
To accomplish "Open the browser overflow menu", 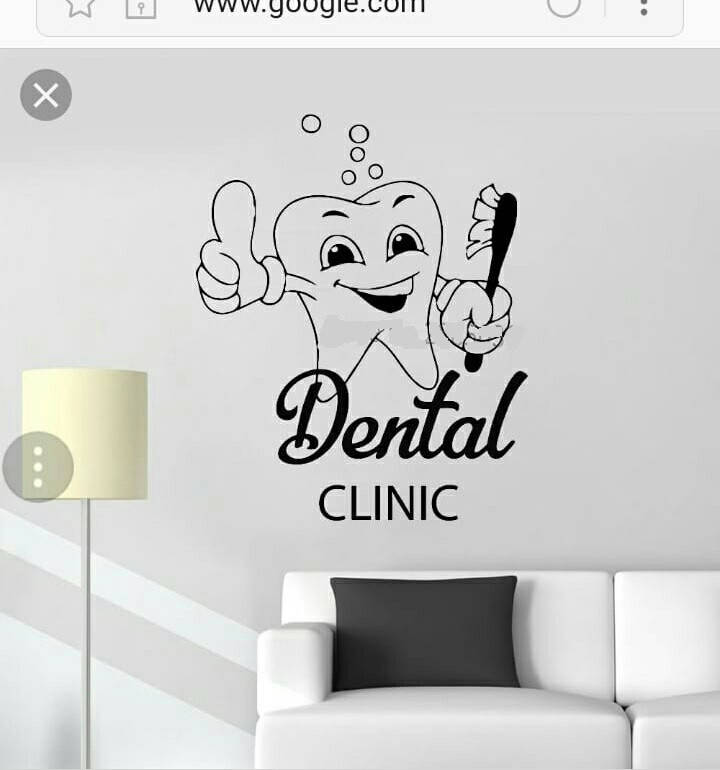I will click(643, 7).
